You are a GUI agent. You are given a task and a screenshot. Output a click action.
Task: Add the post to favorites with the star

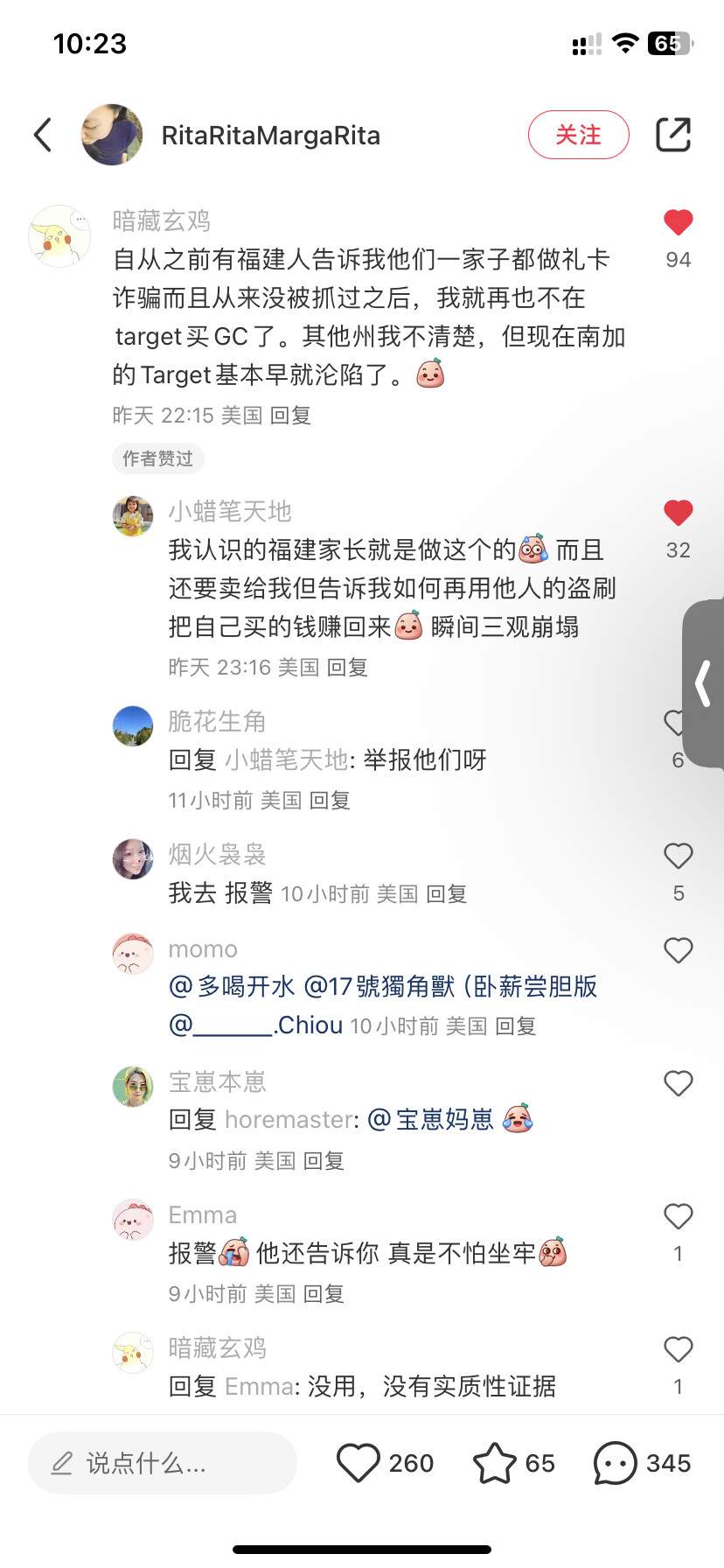495,1463
